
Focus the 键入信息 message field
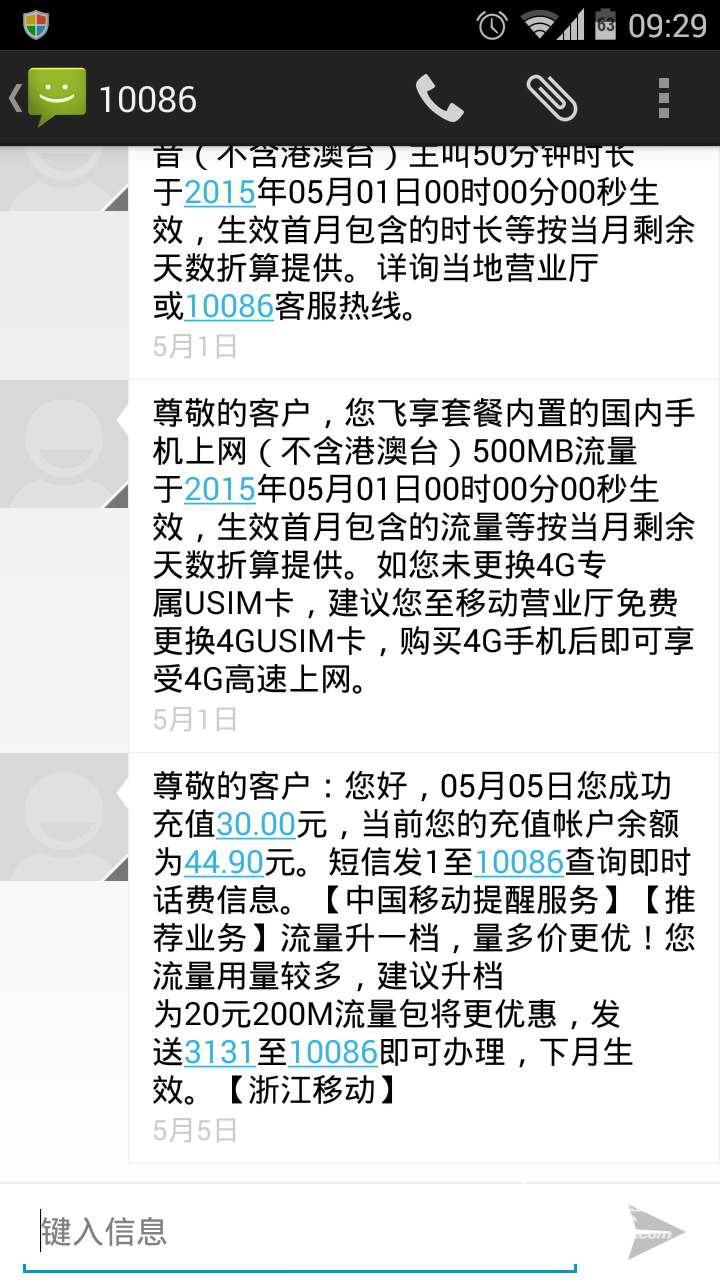(300, 1231)
